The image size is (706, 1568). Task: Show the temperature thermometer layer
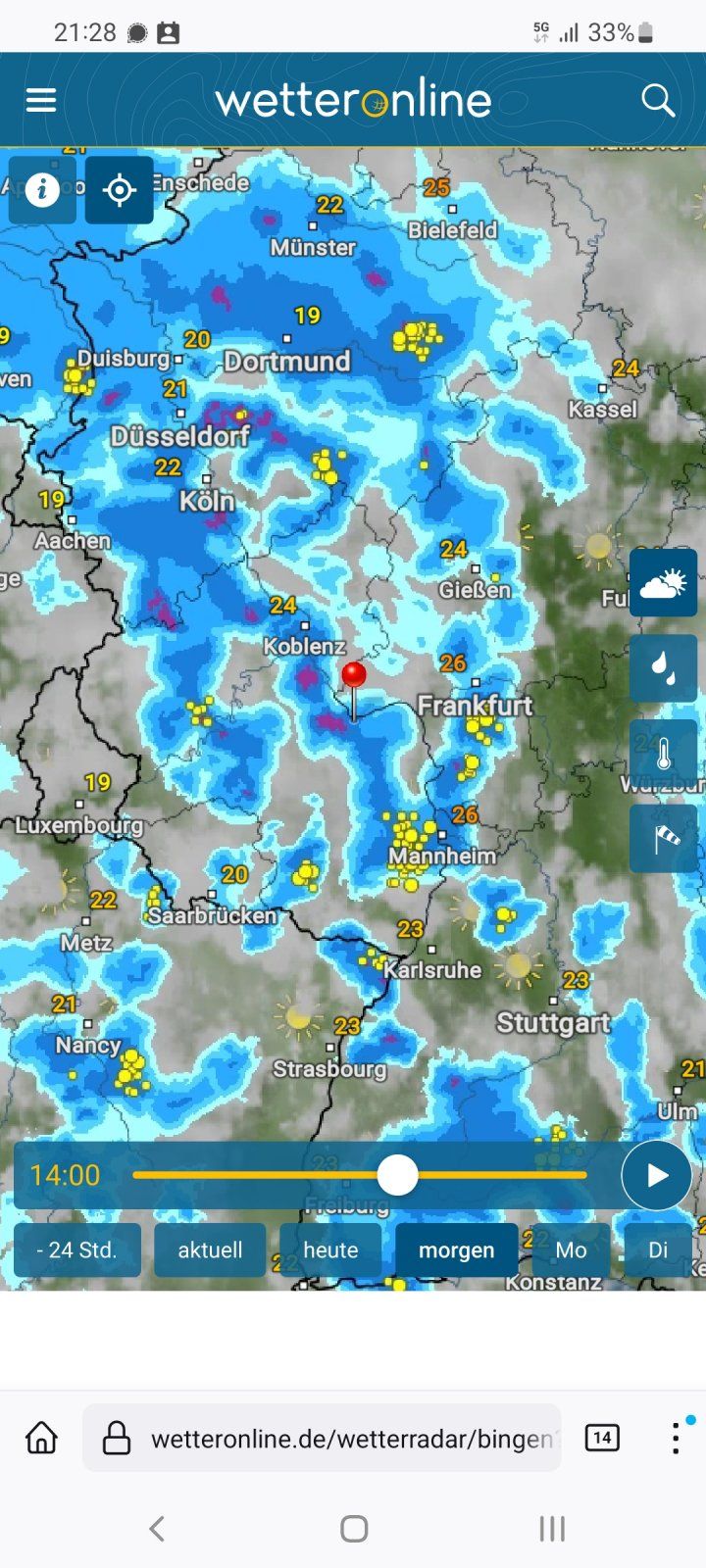click(663, 753)
